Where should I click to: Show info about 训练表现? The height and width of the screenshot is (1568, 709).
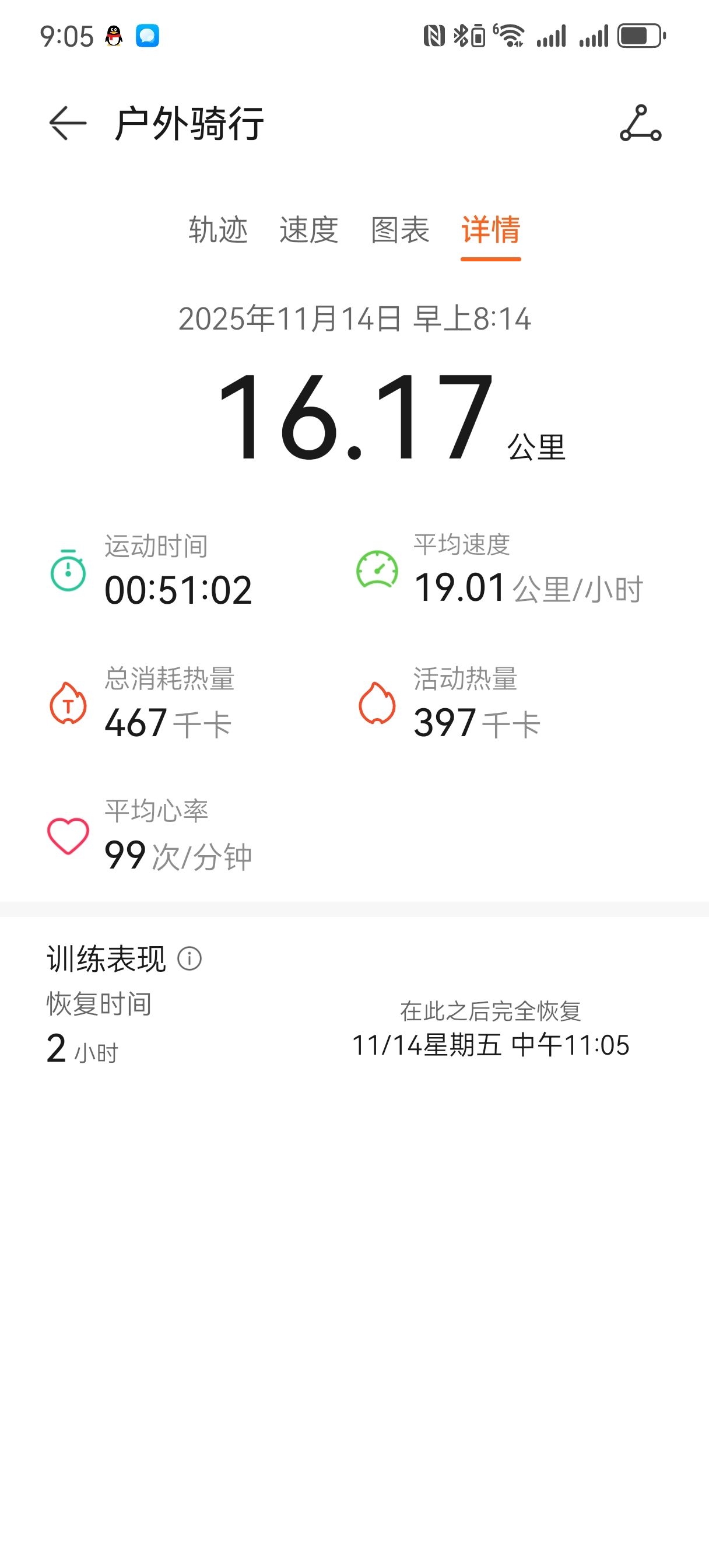click(189, 958)
